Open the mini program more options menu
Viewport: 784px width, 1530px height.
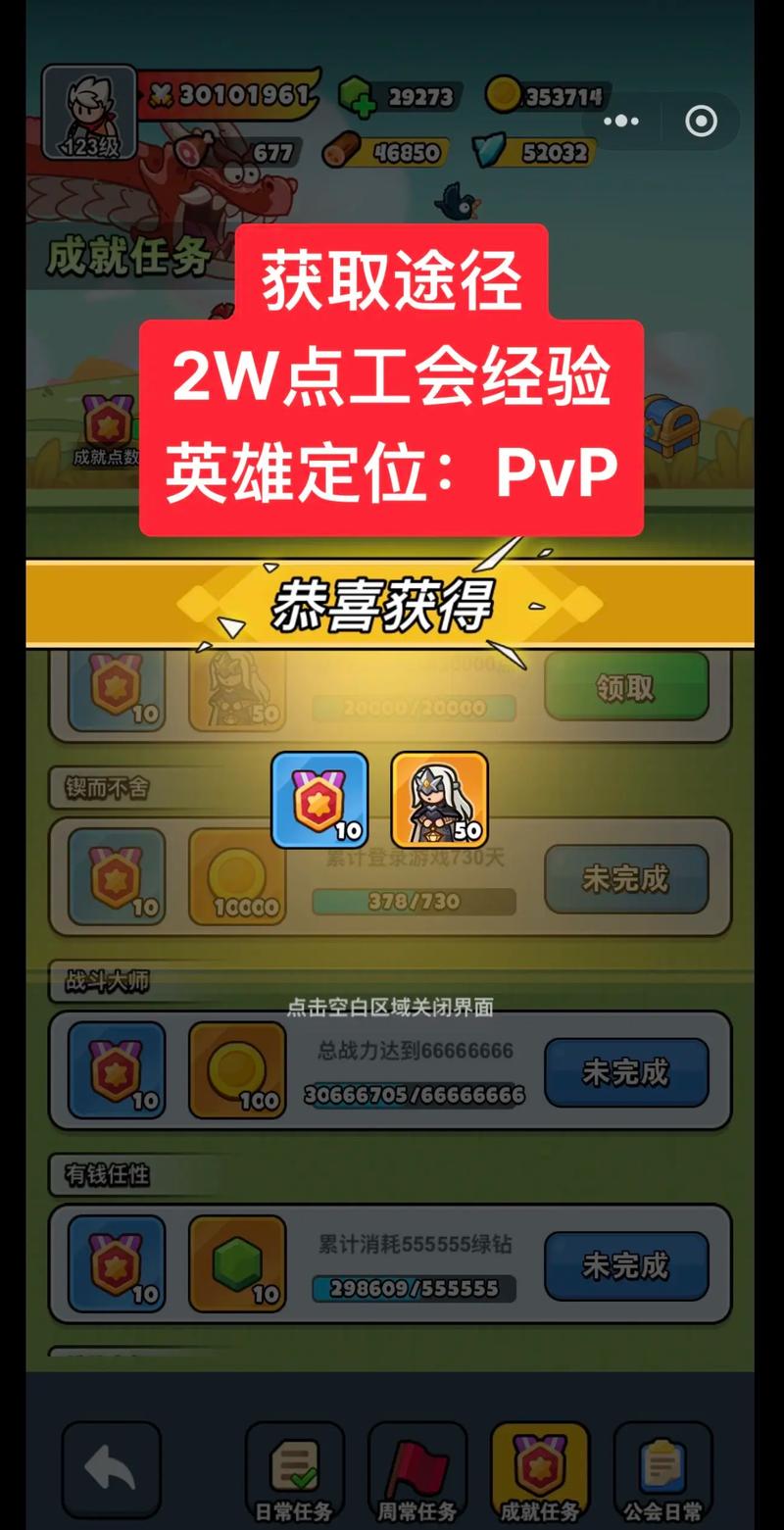point(621,122)
